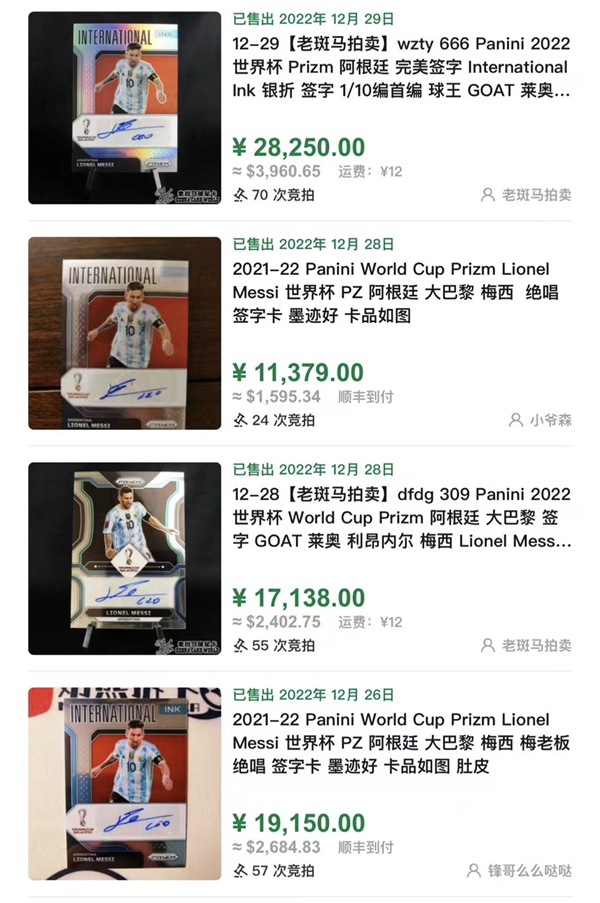Open the ¥28,250.00 International Ink Messi listing
Screen dimensions: 600x903
(x=400, y=68)
